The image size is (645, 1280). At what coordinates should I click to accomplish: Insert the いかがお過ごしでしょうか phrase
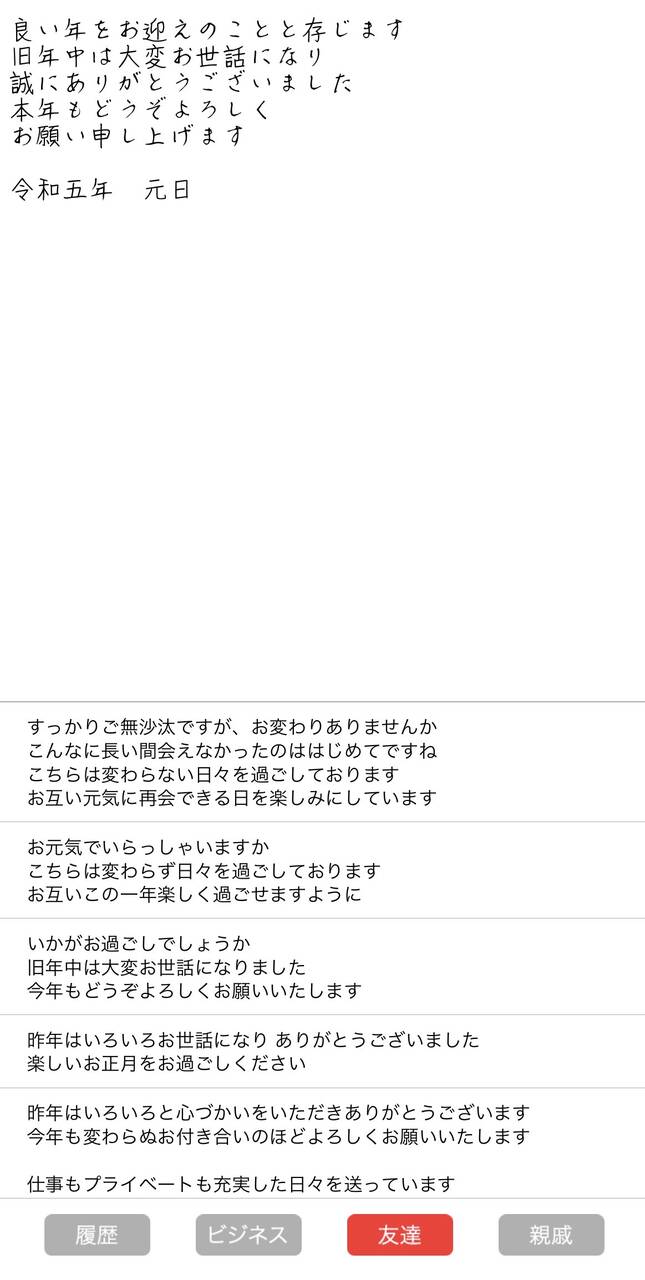[195, 967]
